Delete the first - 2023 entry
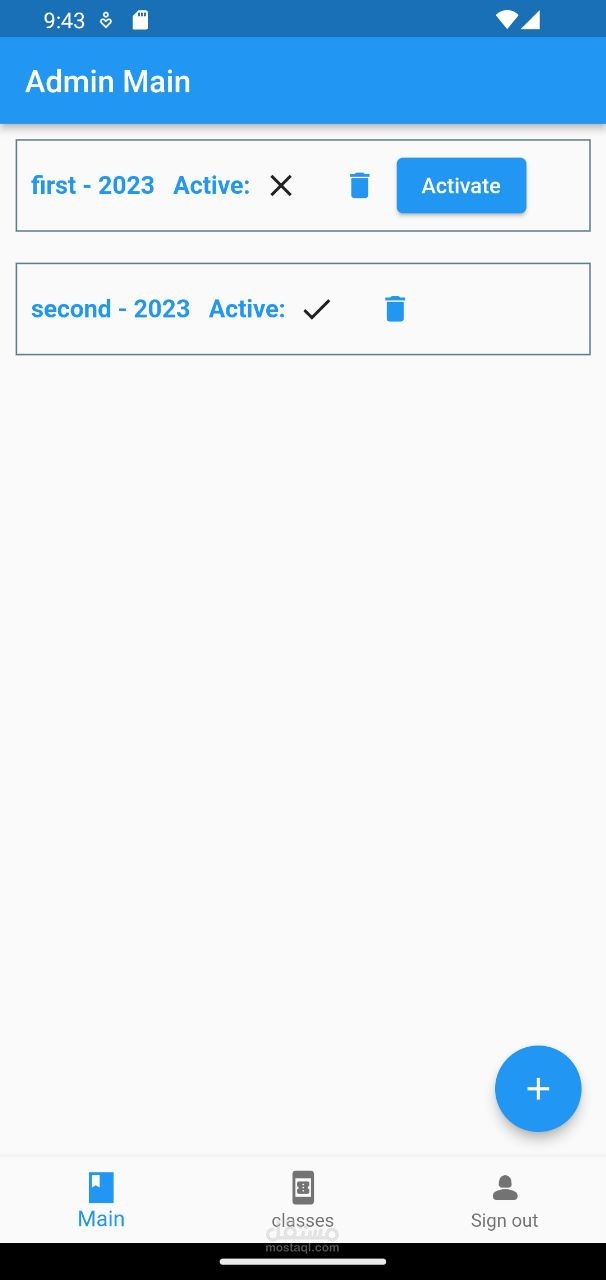 click(360, 185)
